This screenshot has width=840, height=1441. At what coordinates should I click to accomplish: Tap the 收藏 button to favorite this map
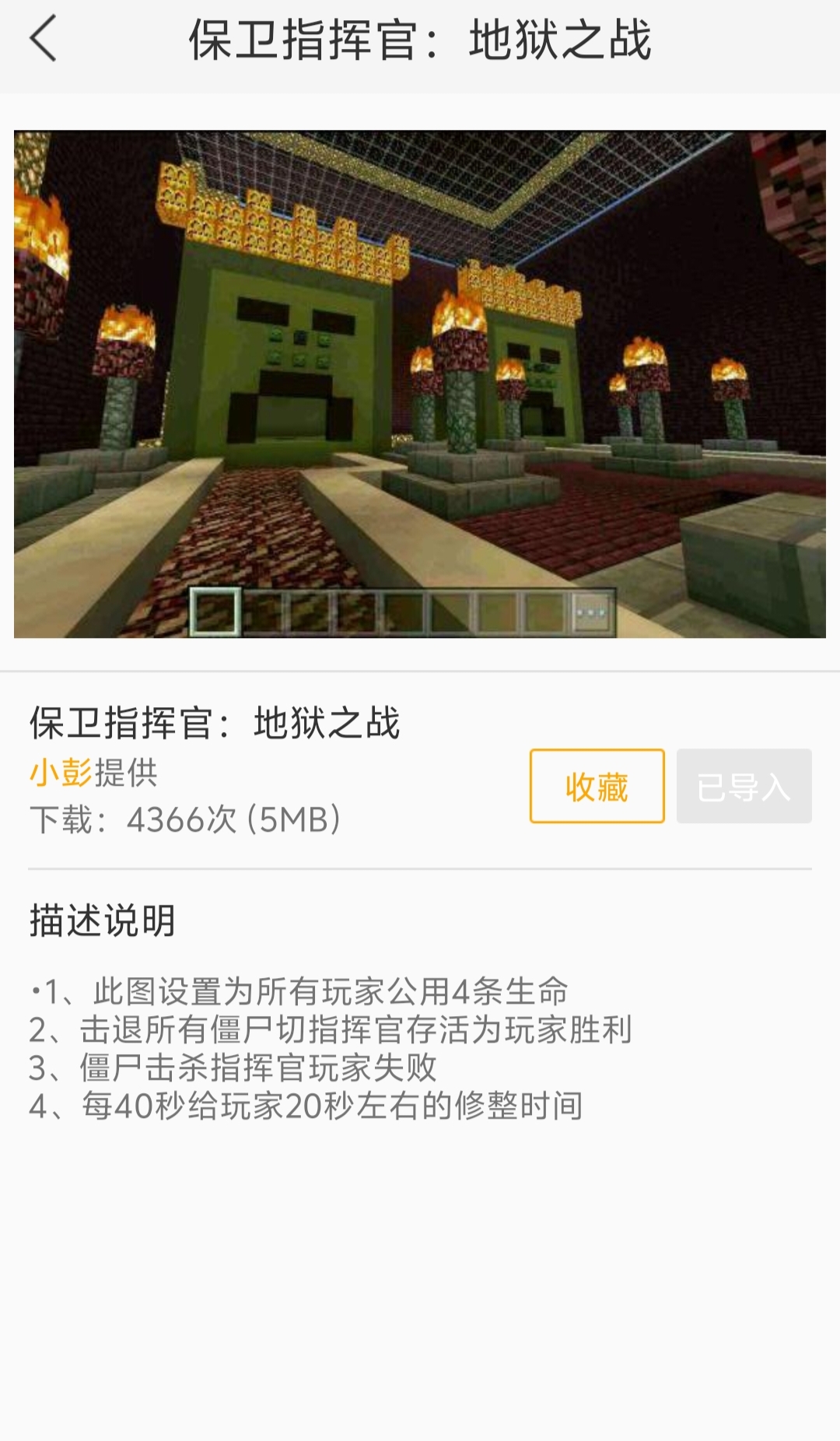coord(597,786)
